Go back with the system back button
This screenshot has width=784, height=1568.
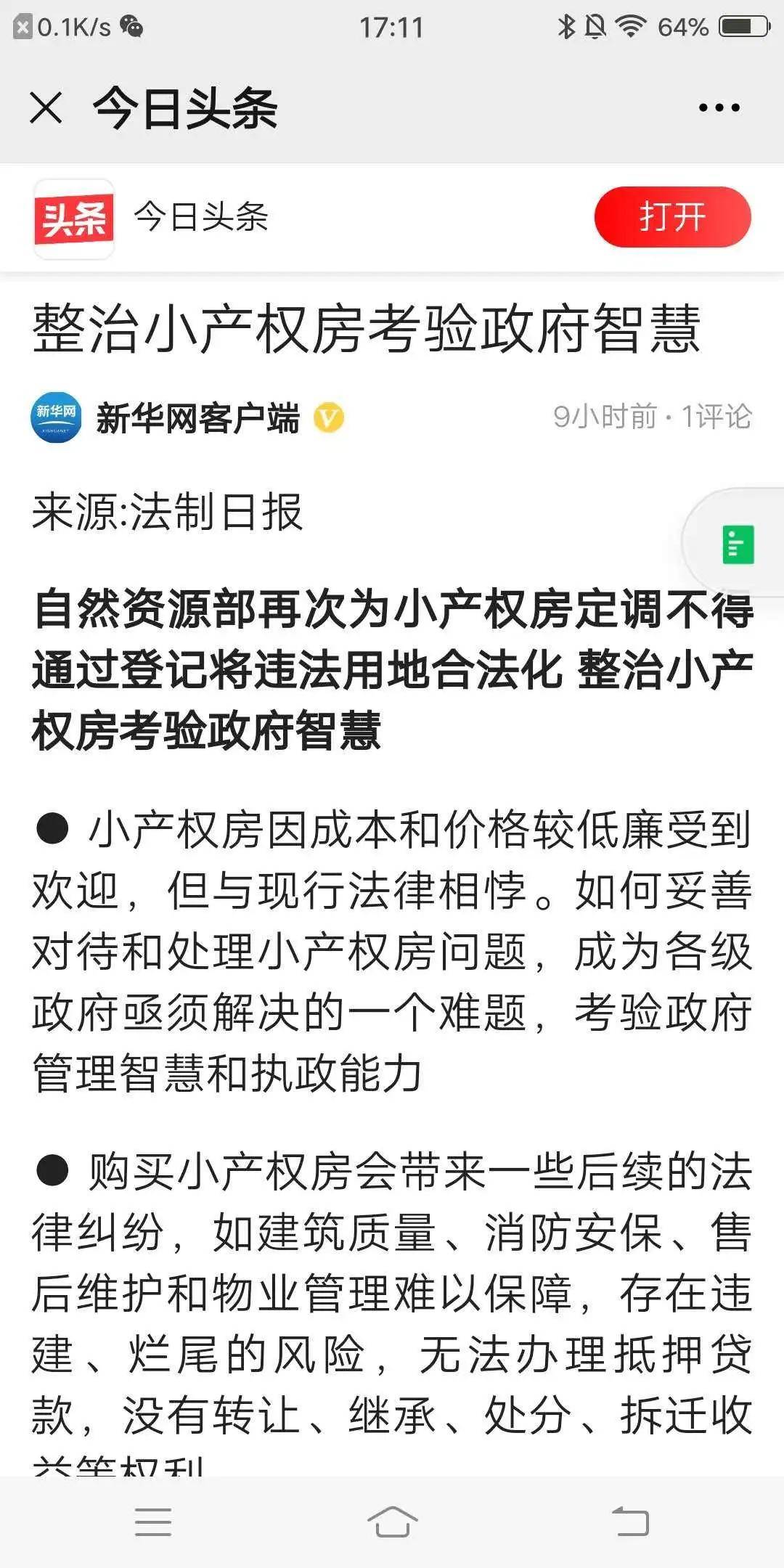tap(630, 1521)
